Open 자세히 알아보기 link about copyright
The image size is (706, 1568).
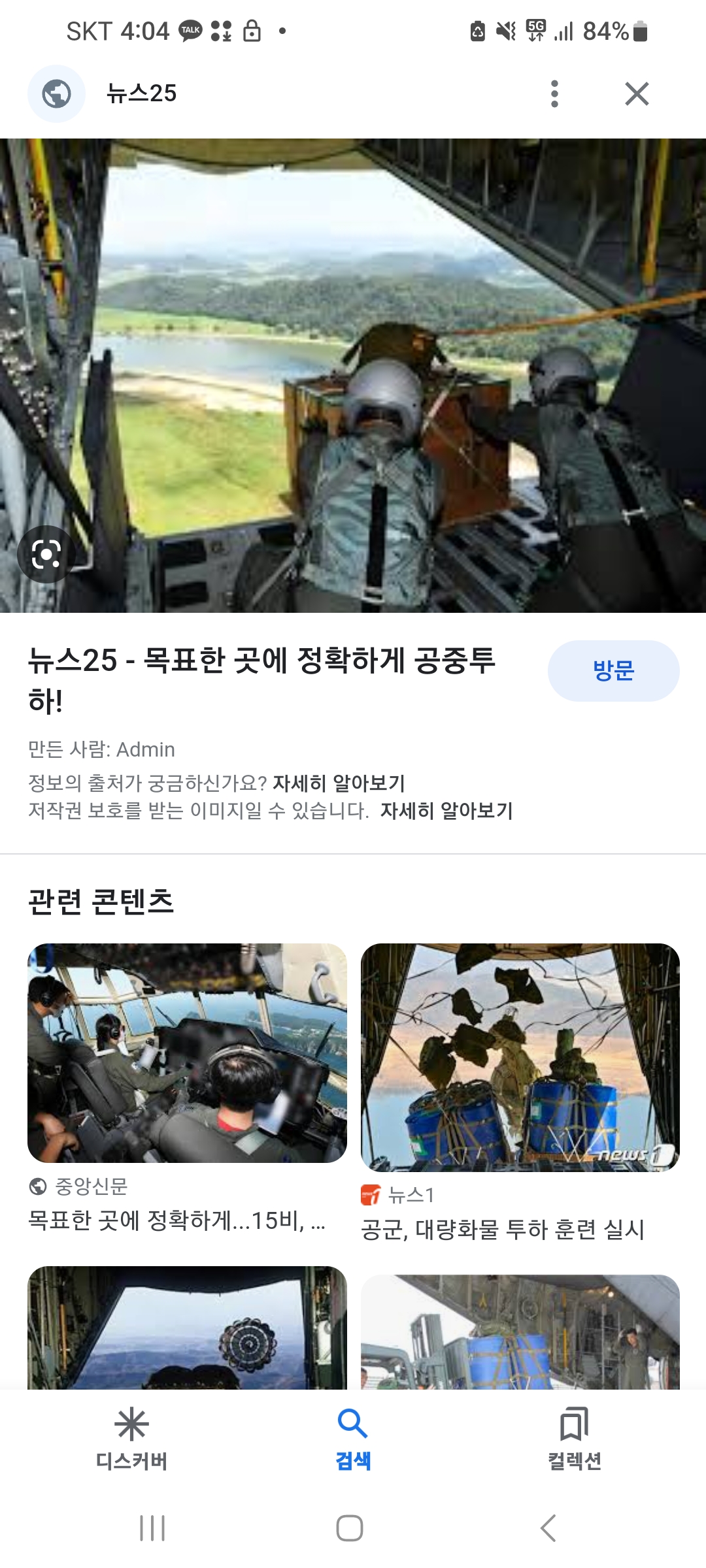pos(446,811)
